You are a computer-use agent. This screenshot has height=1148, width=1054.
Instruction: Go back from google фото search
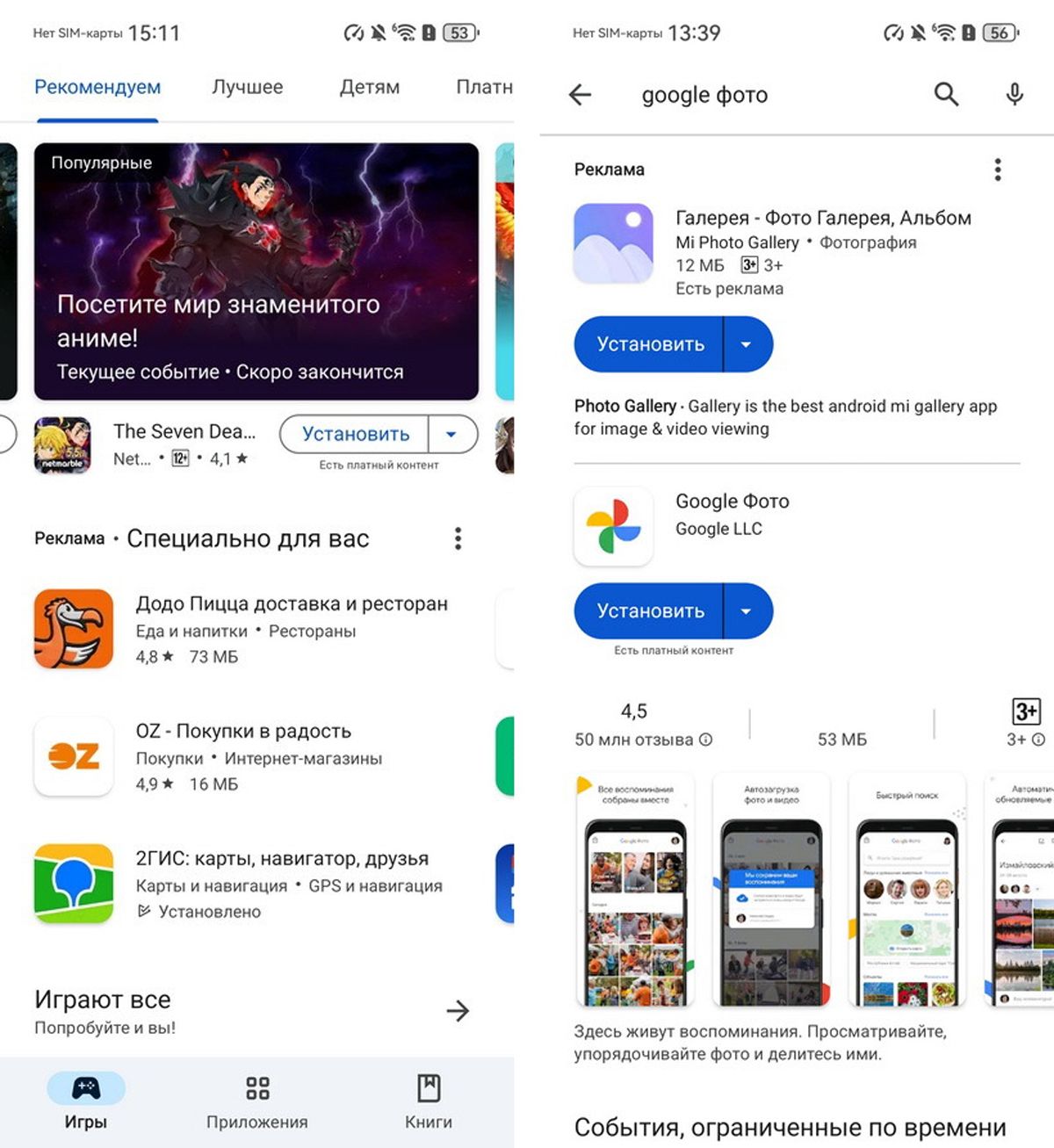pyautogui.click(x=580, y=94)
